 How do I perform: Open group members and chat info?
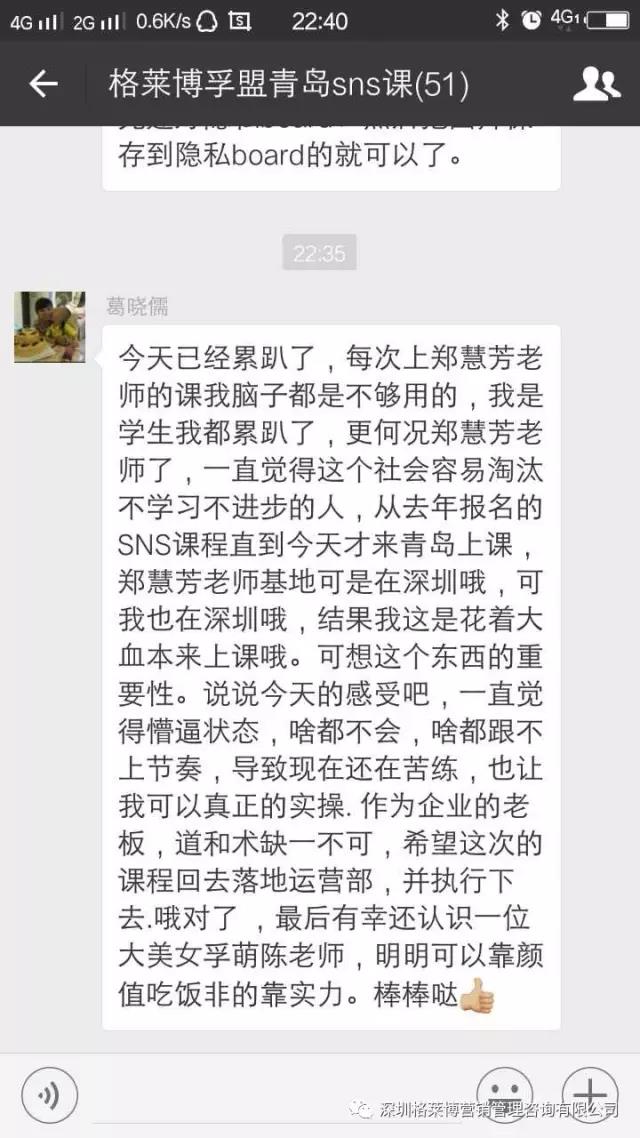596,84
